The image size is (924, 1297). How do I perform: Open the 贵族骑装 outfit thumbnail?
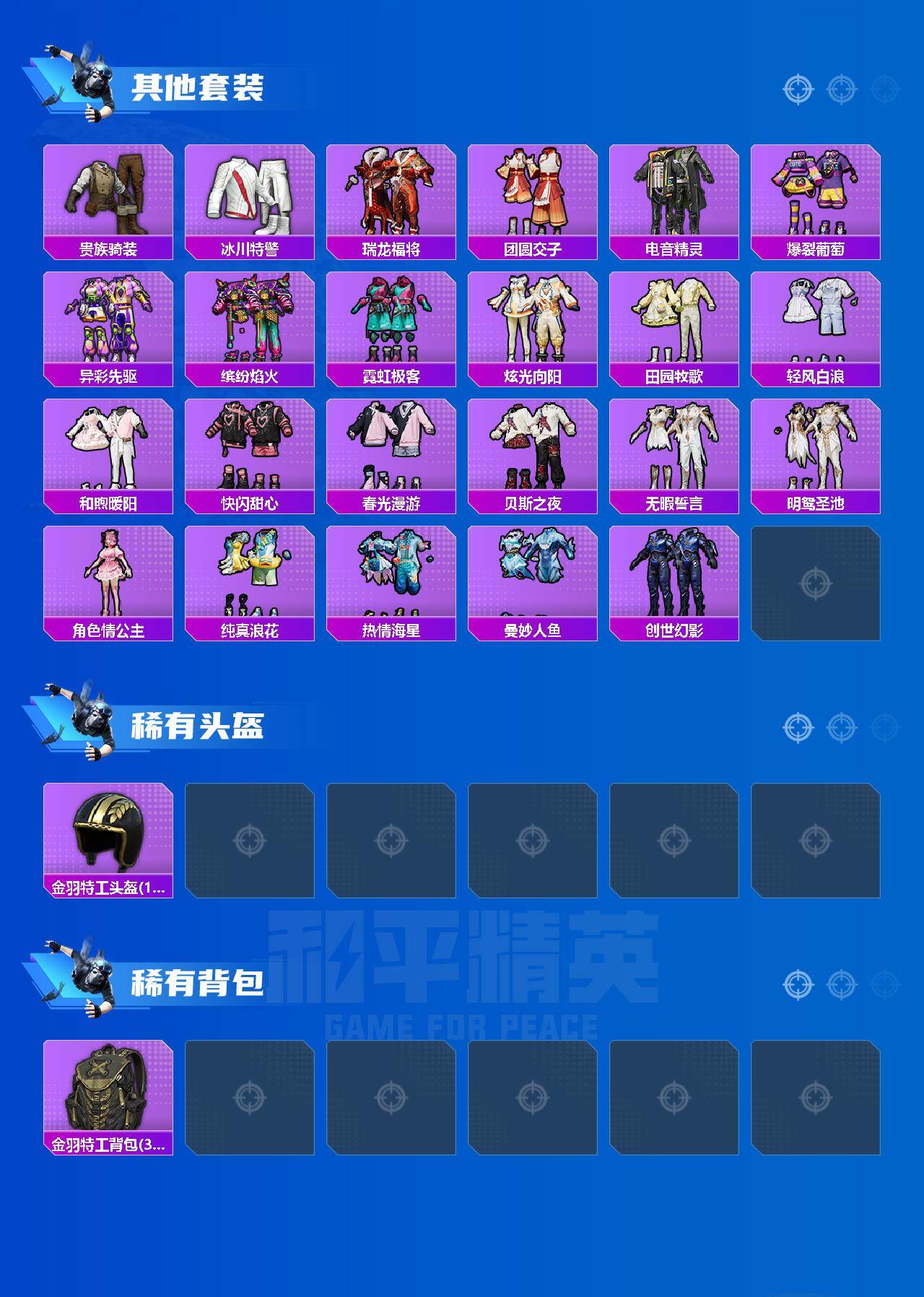pyautogui.click(x=108, y=191)
